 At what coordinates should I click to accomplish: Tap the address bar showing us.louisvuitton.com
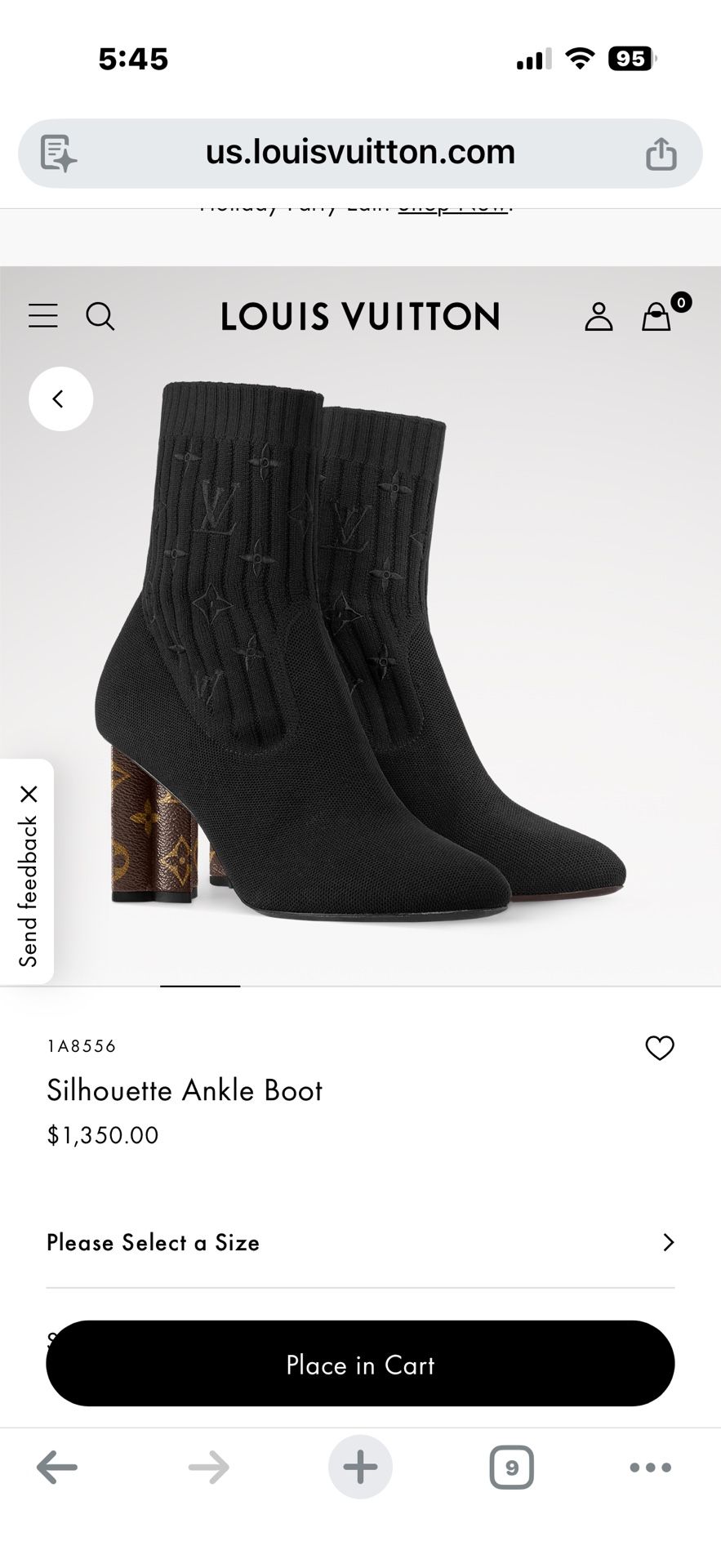pos(359,152)
